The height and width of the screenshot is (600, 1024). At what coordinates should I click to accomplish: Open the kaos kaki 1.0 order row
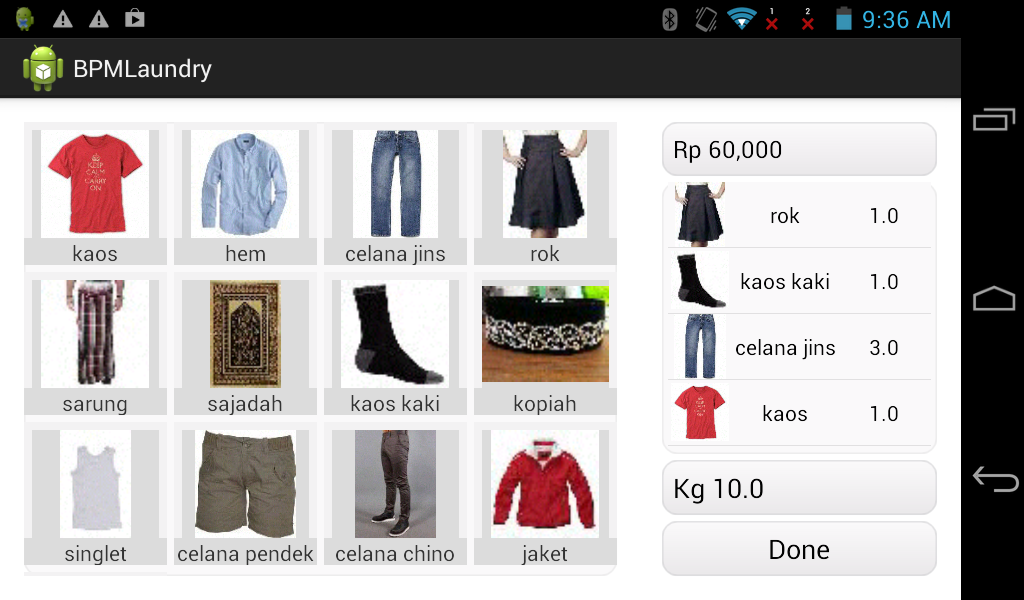[x=799, y=282]
